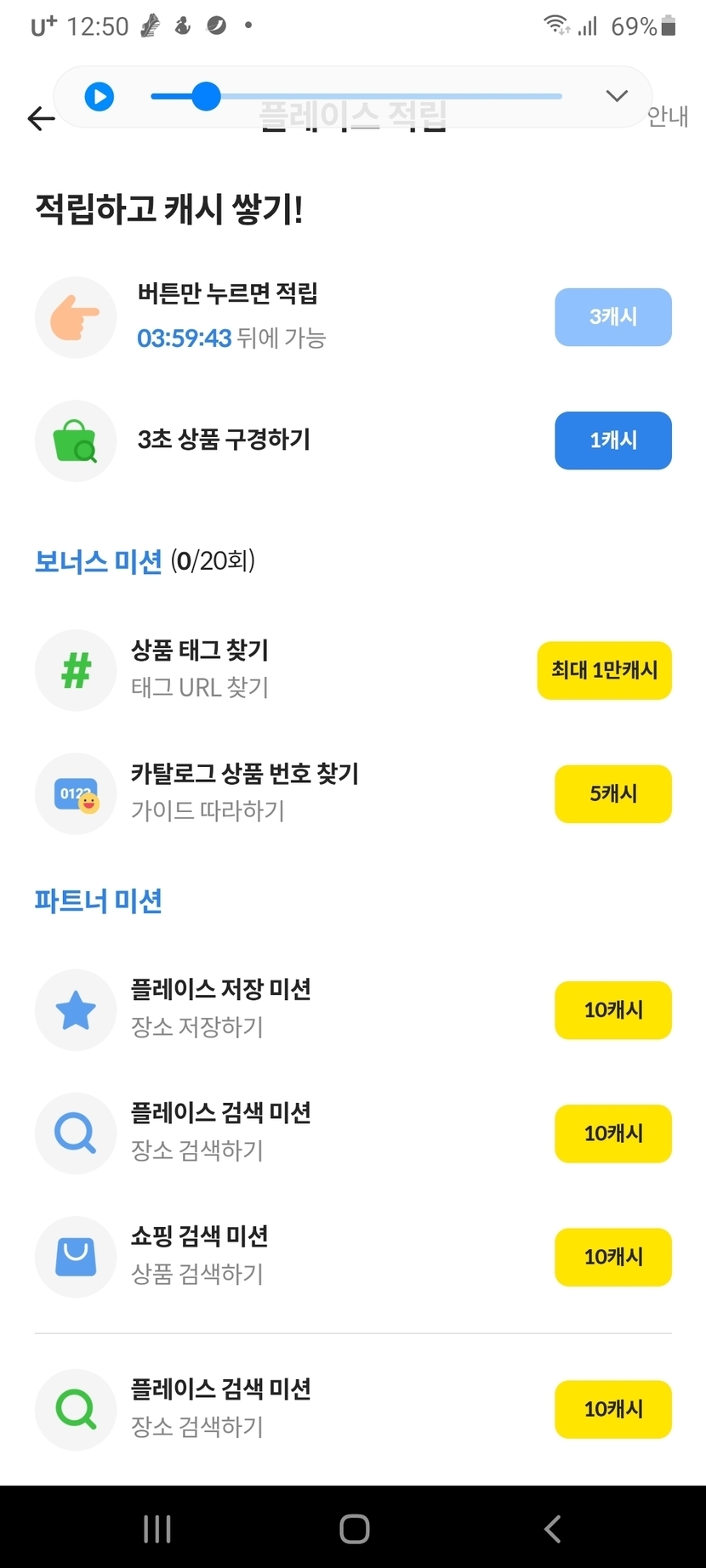Tap the 3캐시 button for 버튼만 누르면 적립
Viewport: 706px width, 1568px height.
[x=612, y=317]
